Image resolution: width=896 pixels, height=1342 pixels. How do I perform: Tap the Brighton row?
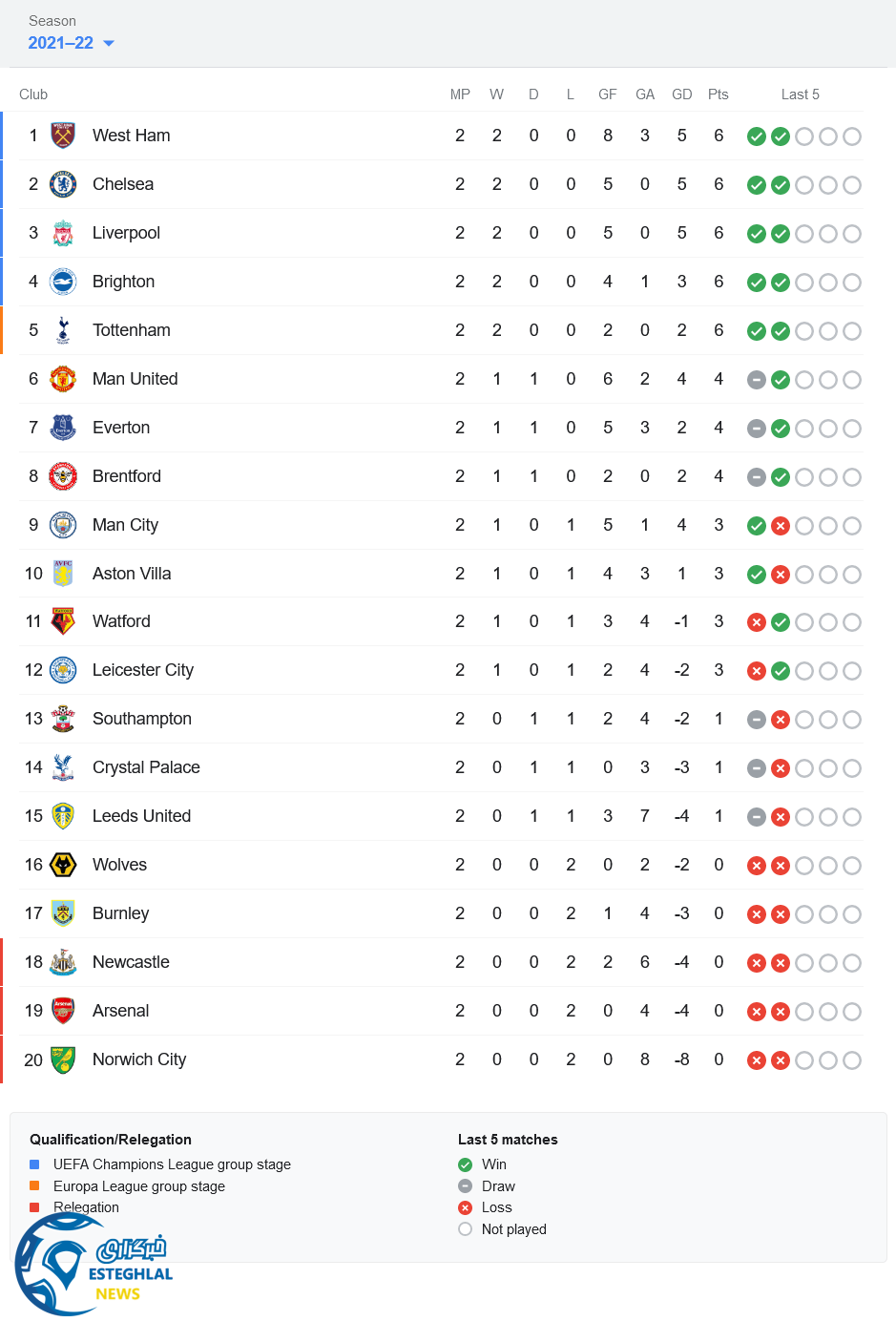point(123,282)
